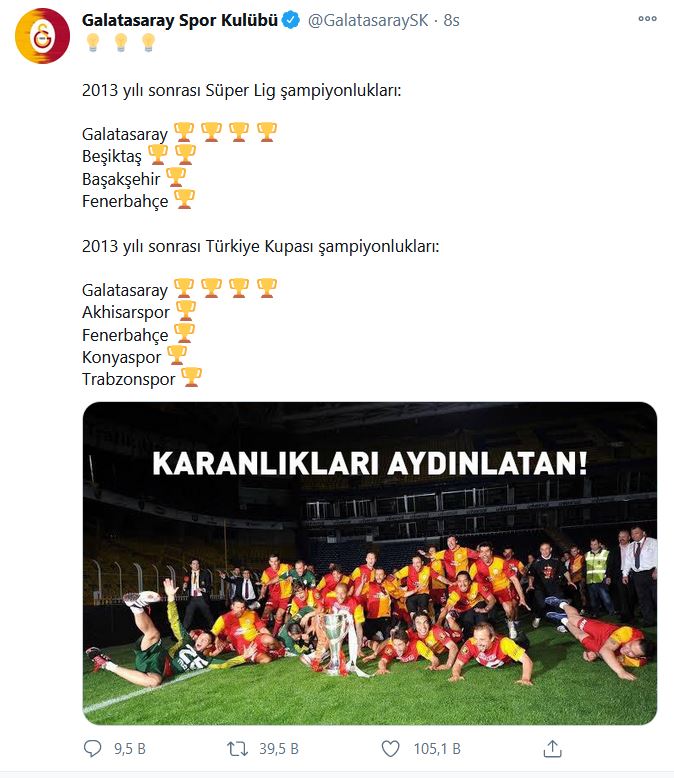This screenshot has height=778, width=674.
Task: Open the tweet's overflow menu
Action: point(648,19)
